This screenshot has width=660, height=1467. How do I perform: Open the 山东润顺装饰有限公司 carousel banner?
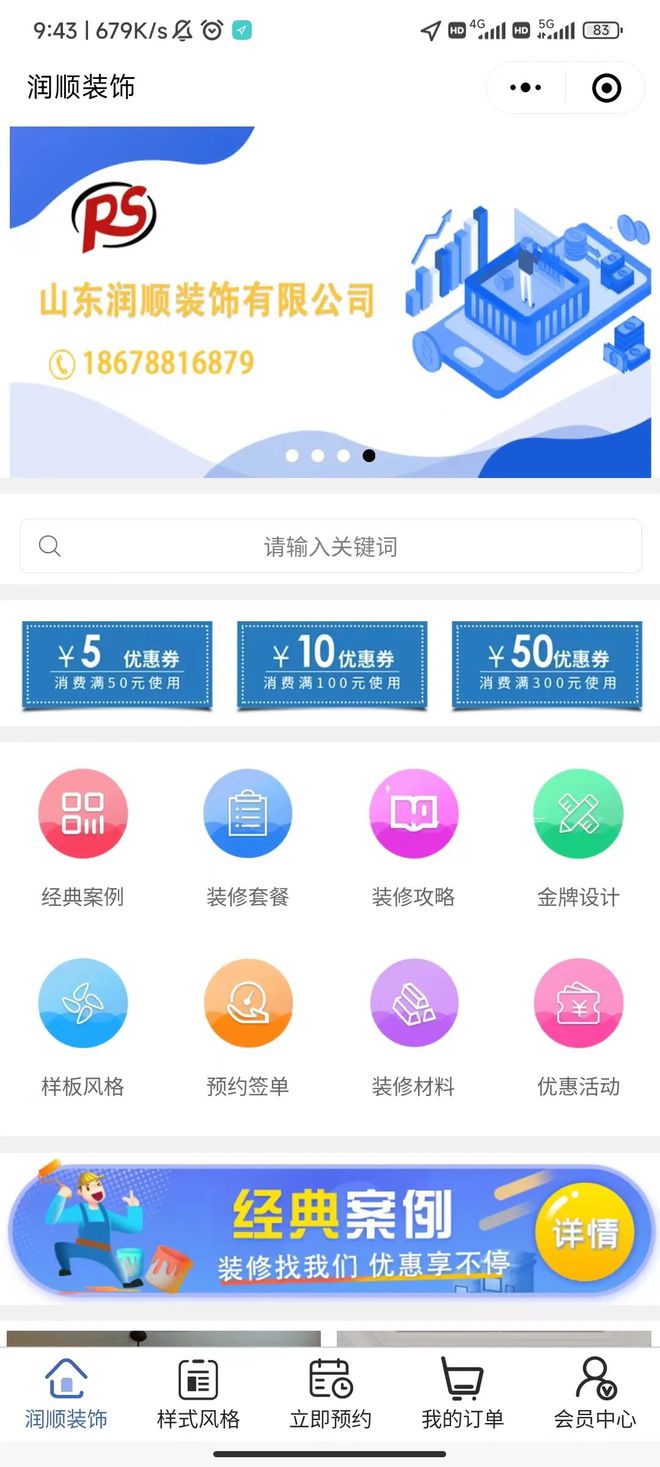point(330,300)
